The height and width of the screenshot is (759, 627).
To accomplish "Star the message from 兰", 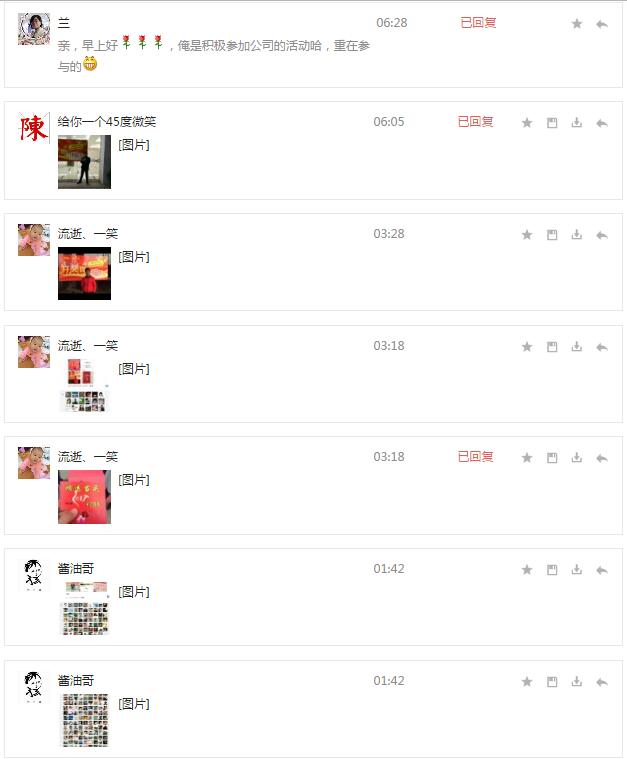I will point(577,24).
